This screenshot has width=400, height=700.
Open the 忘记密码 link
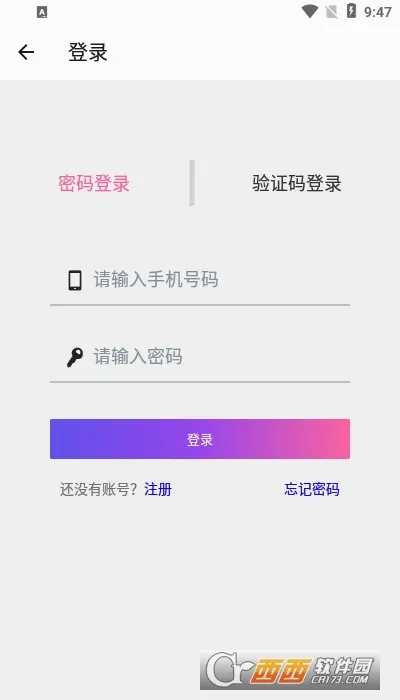click(x=312, y=489)
